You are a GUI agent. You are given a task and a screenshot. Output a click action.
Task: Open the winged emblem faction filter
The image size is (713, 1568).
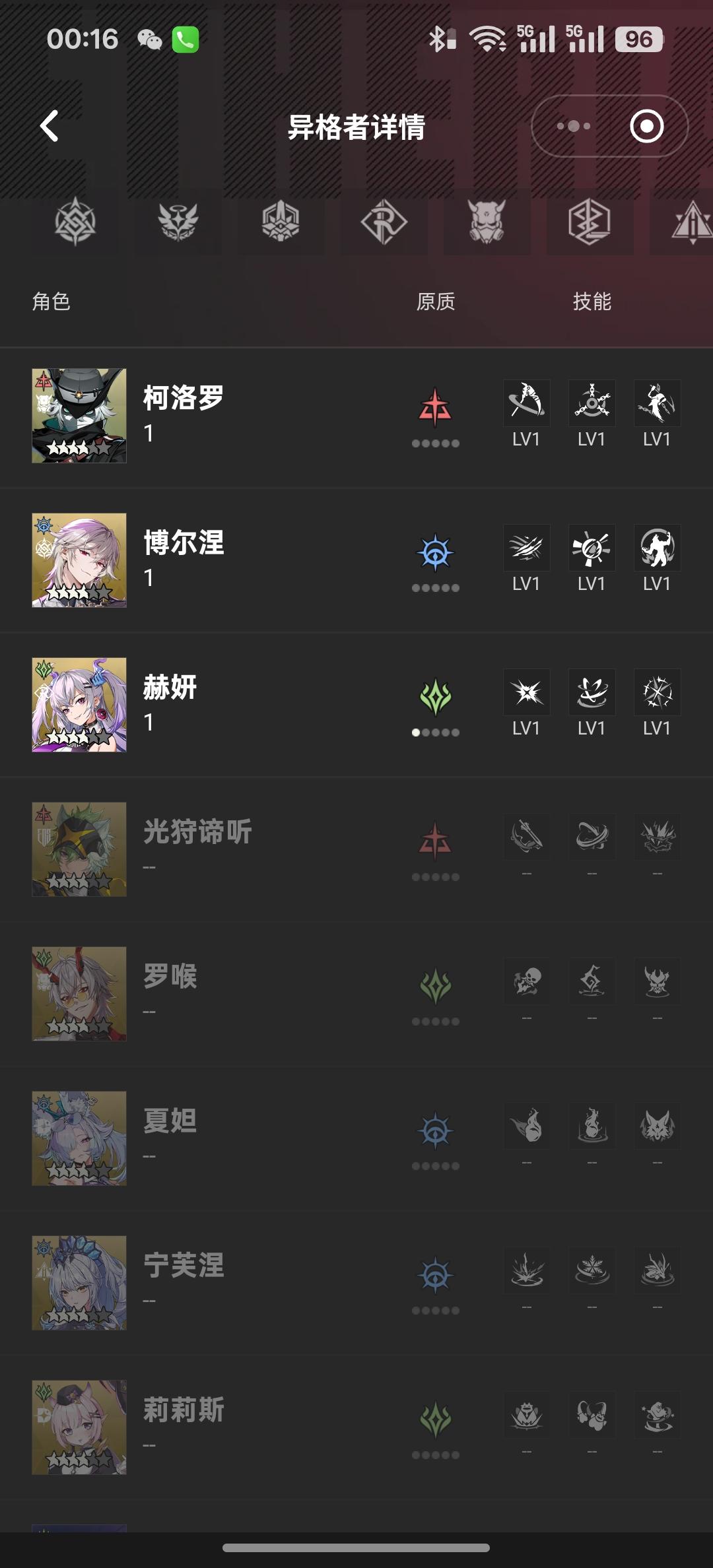(x=178, y=224)
